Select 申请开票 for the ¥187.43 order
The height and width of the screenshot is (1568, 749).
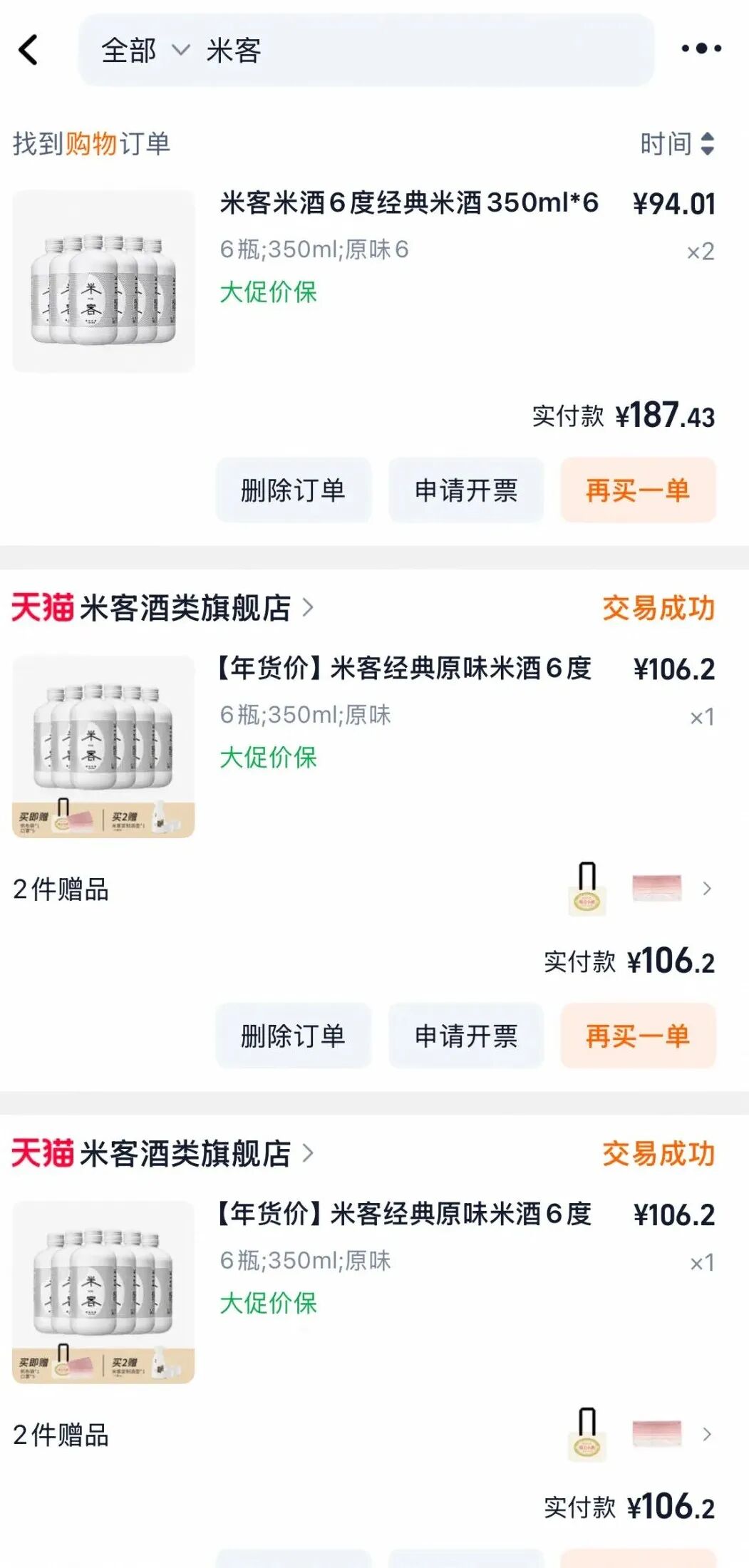[466, 490]
